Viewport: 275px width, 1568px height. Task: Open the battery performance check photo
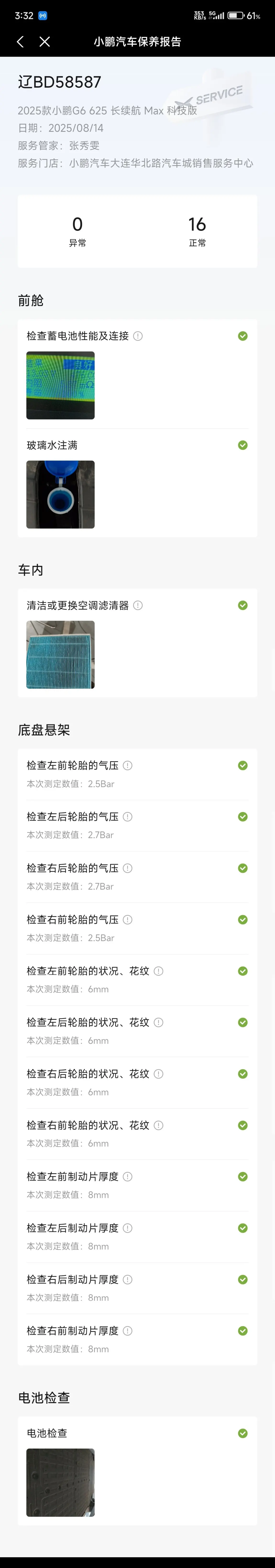(x=60, y=385)
